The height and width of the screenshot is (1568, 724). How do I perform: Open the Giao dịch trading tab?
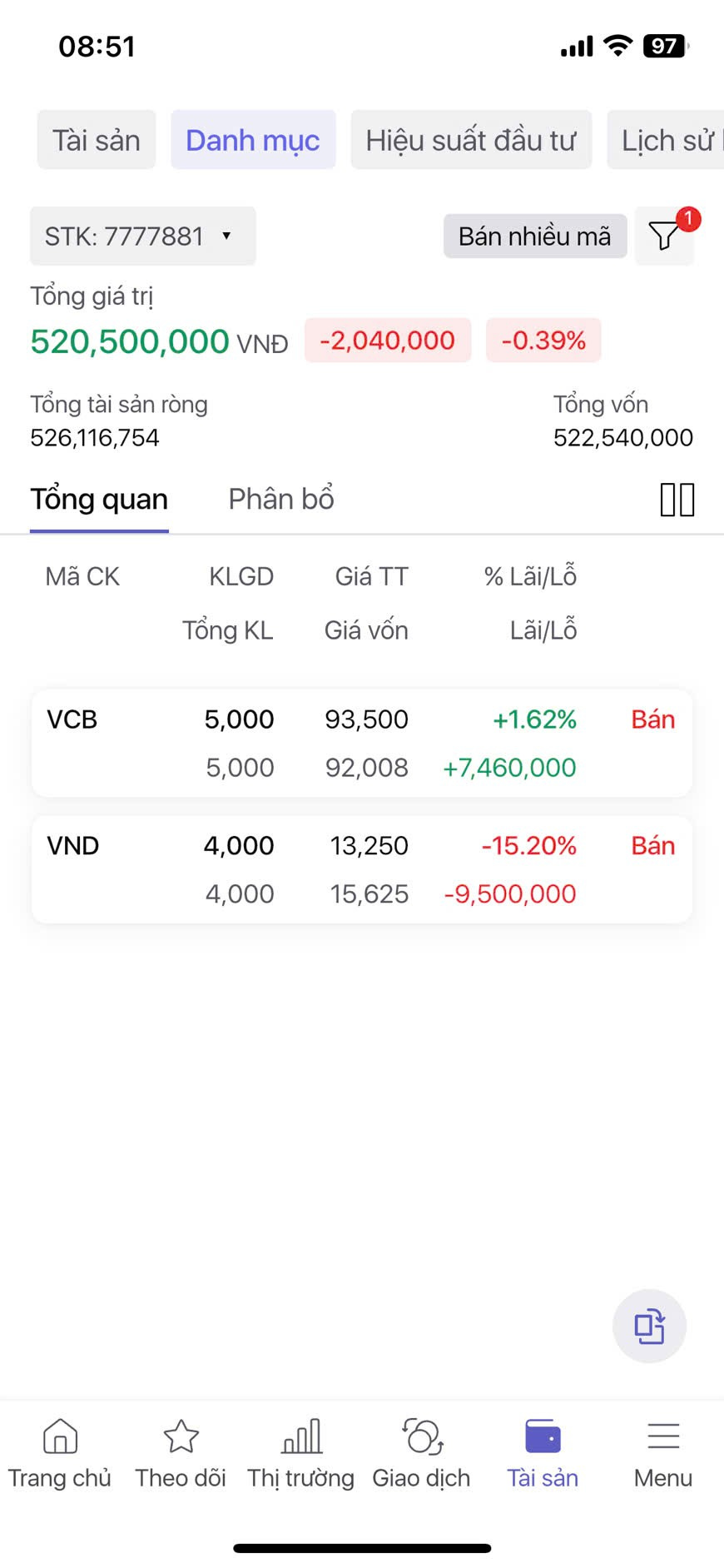[x=422, y=1453]
